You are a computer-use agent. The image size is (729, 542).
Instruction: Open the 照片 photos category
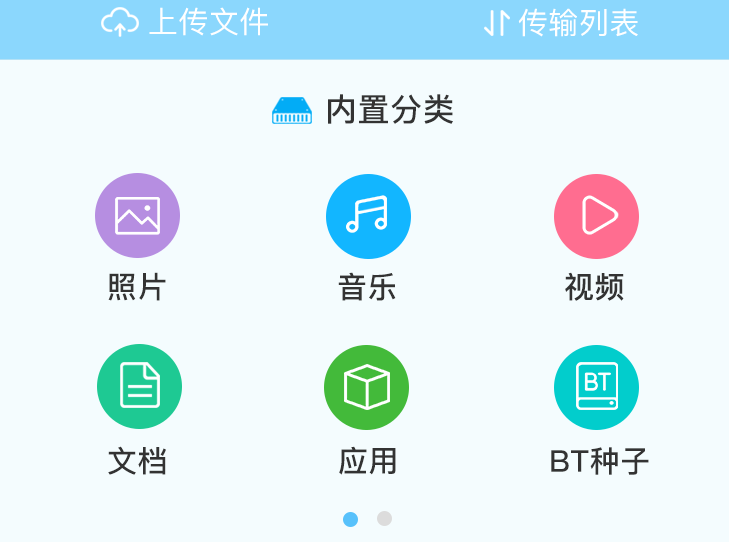click(x=137, y=216)
